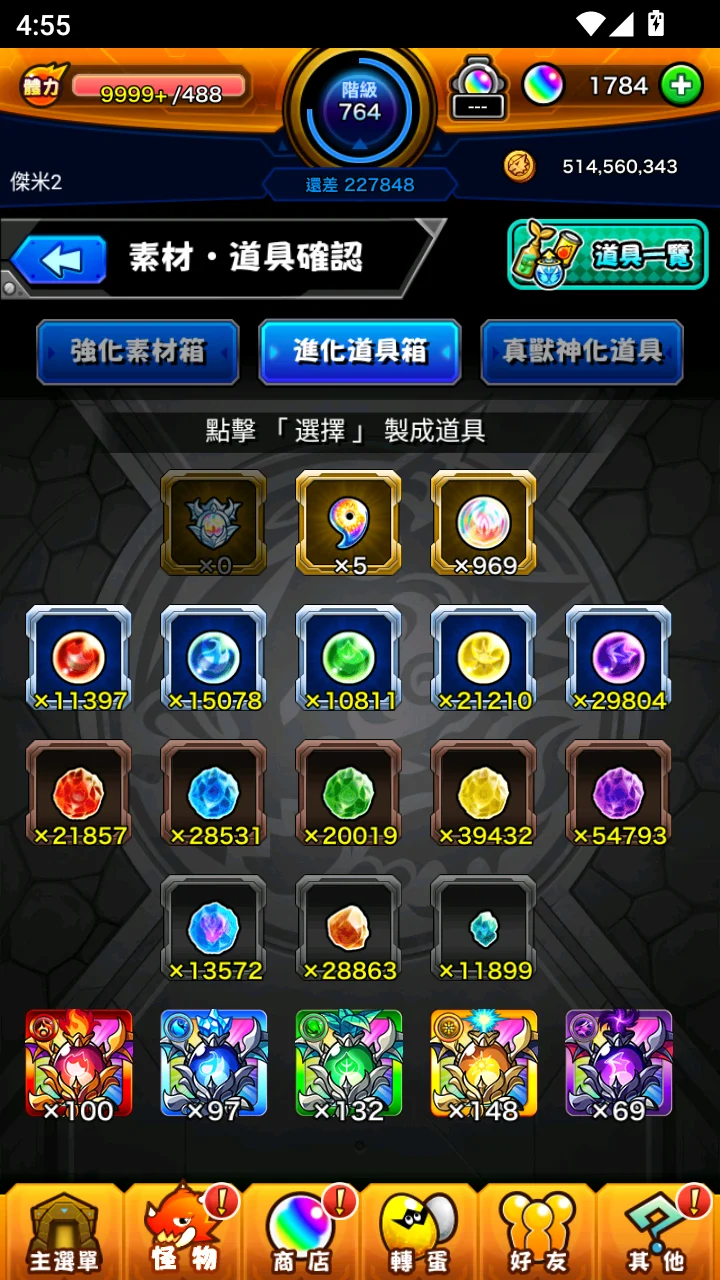Add orbs with the green plus button
This screenshot has width=720, height=1280.
click(x=681, y=86)
